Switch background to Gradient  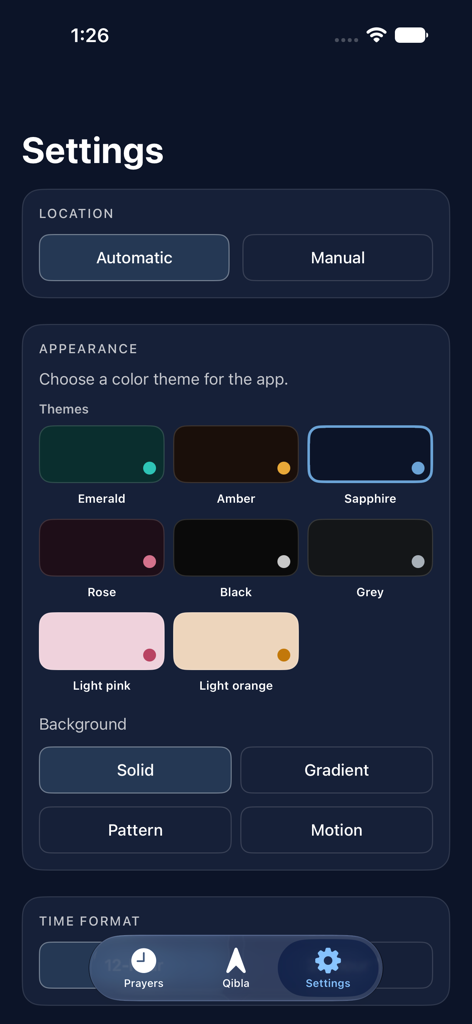336,770
